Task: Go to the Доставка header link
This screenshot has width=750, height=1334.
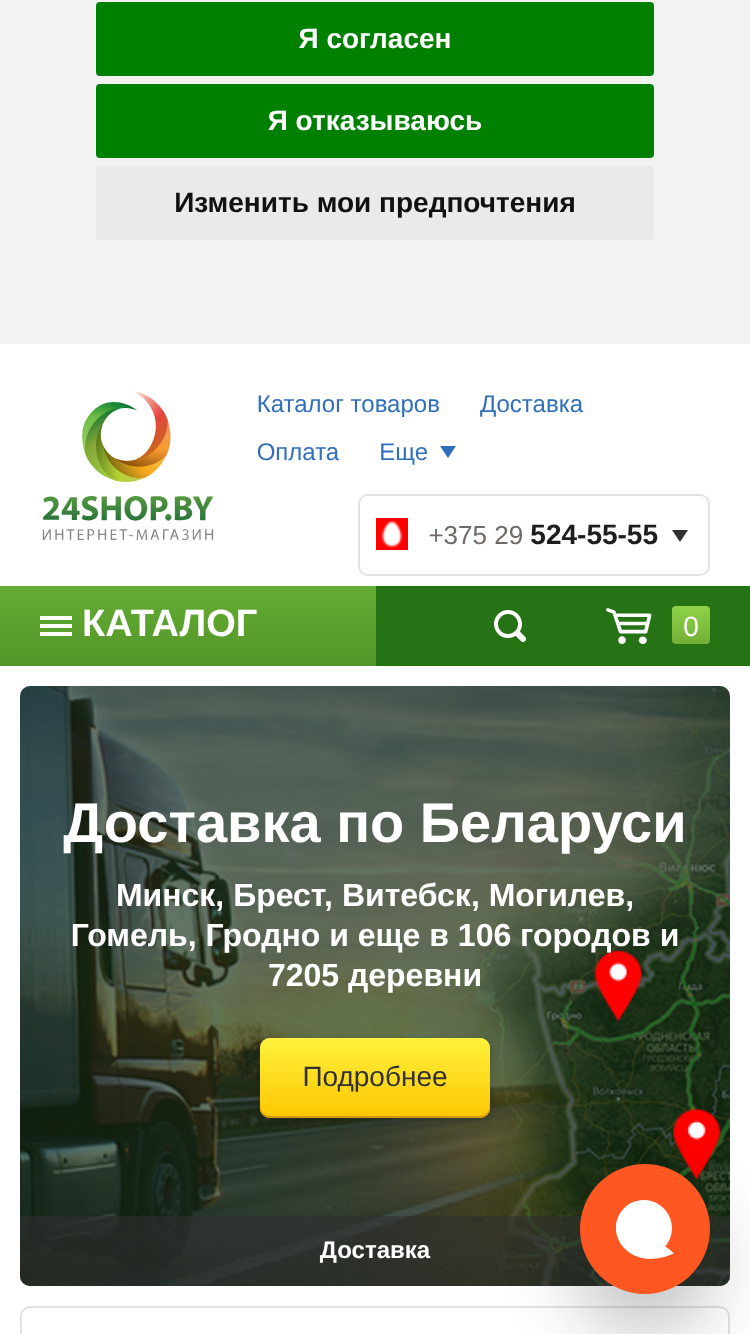Action: tap(531, 404)
